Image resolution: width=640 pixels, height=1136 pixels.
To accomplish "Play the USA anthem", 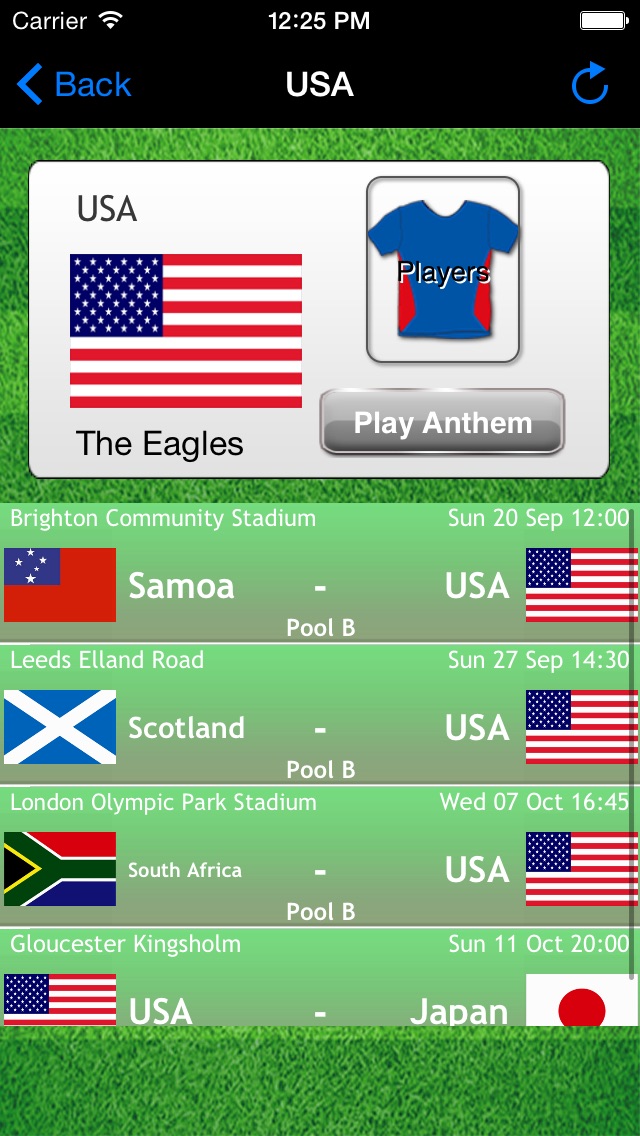I will (x=442, y=423).
